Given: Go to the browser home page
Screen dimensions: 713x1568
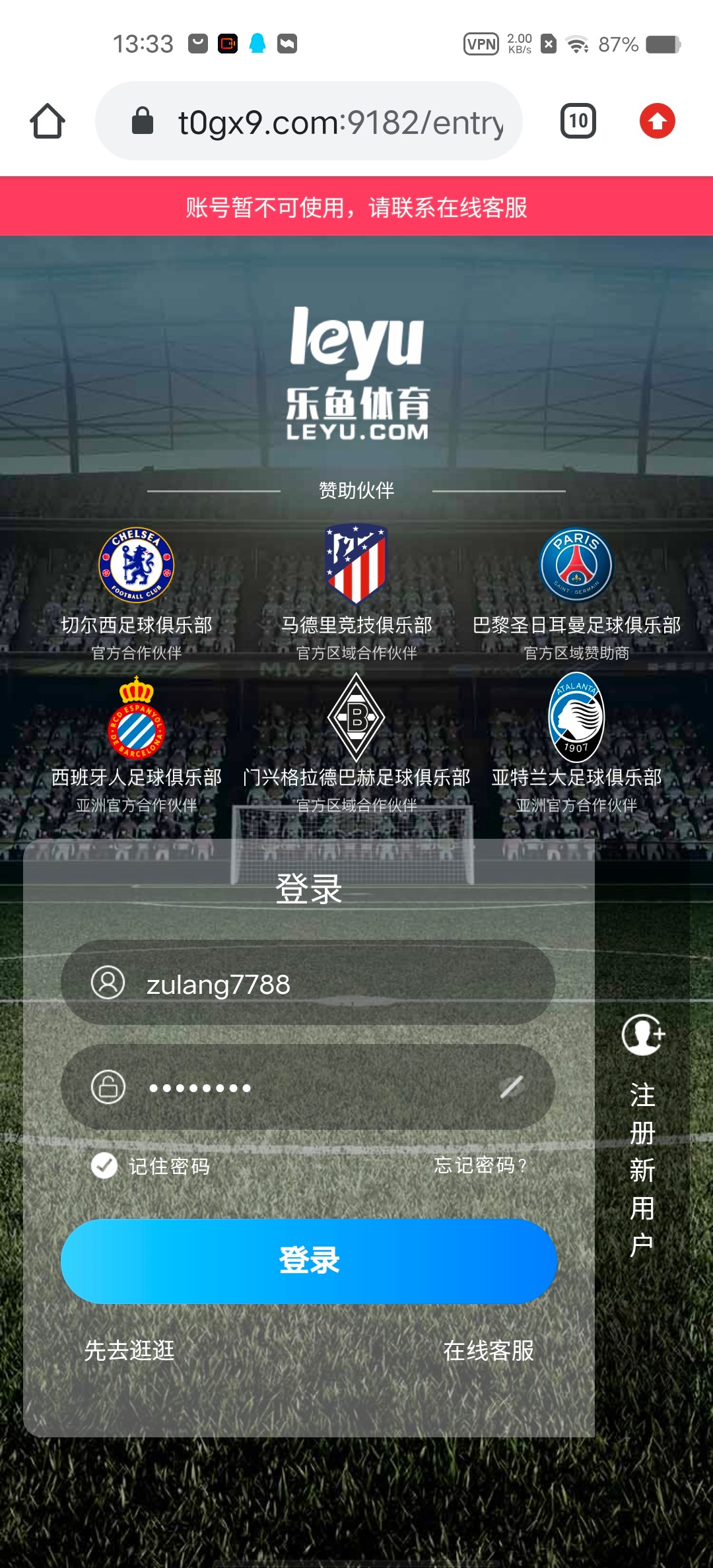Looking at the screenshot, I should (48, 121).
